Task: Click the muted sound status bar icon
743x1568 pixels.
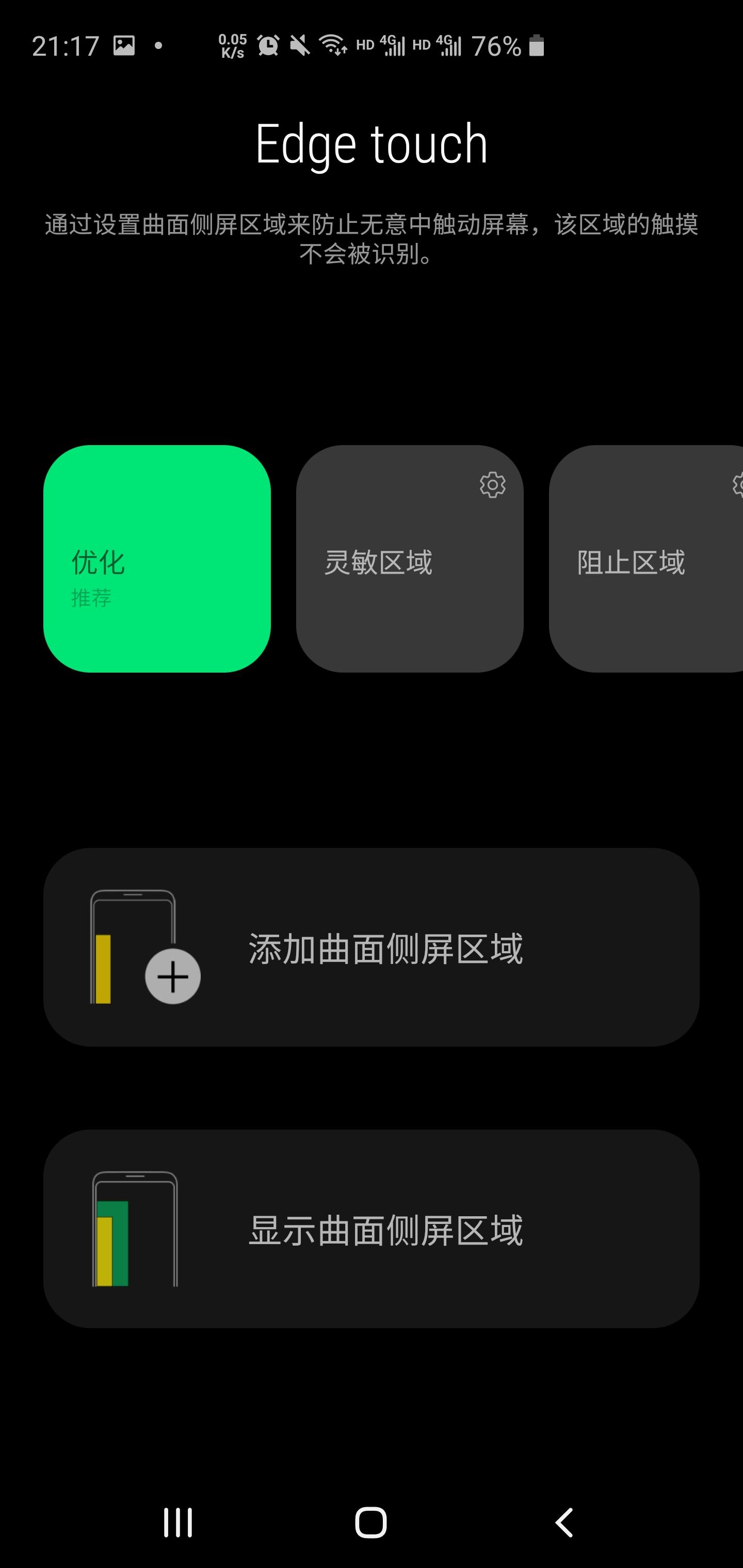Action: tap(301, 45)
